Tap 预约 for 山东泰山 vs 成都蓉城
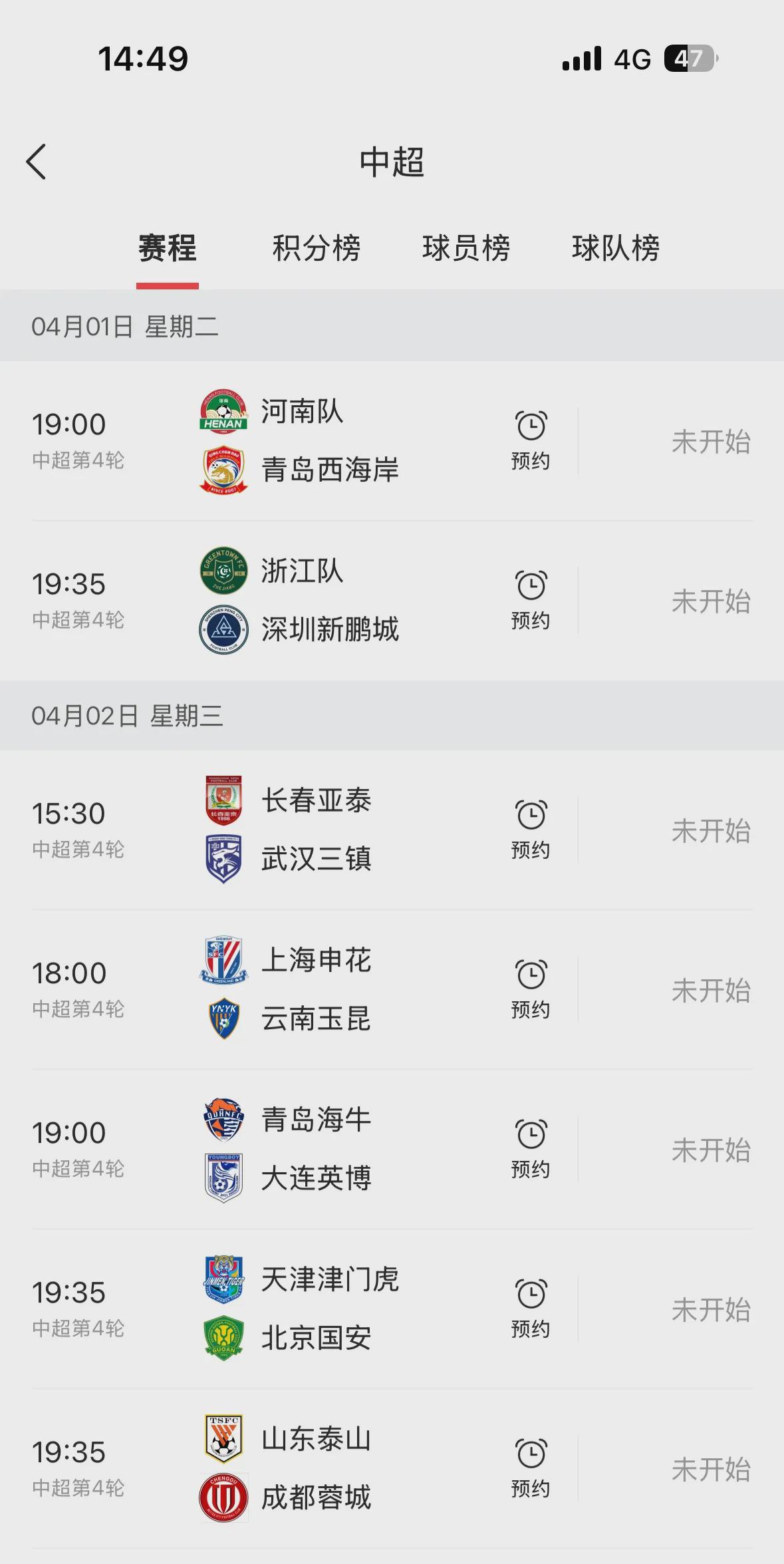Image resolution: width=784 pixels, height=1564 pixels. point(531,1469)
